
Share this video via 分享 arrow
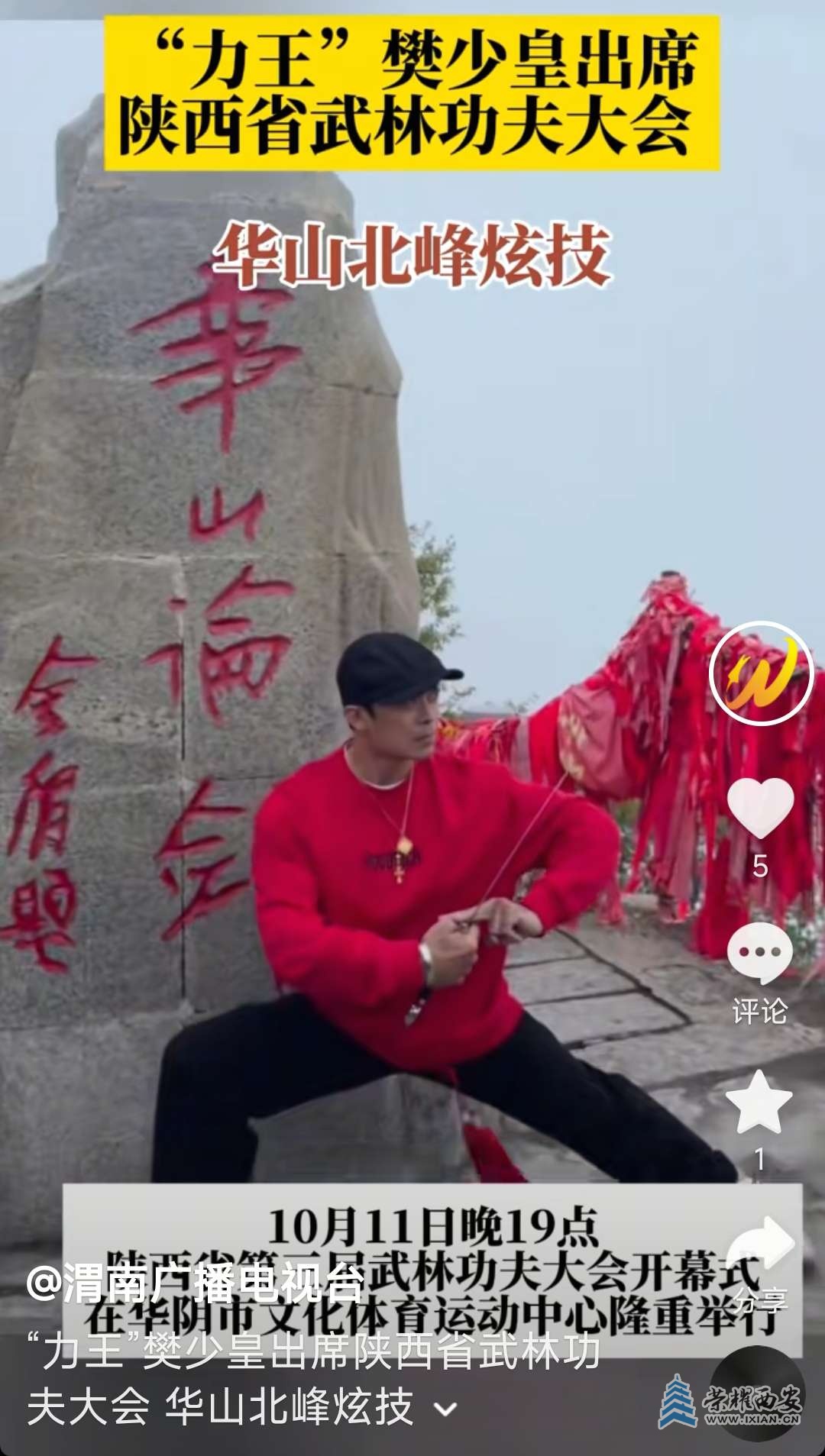[x=761, y=1245]
